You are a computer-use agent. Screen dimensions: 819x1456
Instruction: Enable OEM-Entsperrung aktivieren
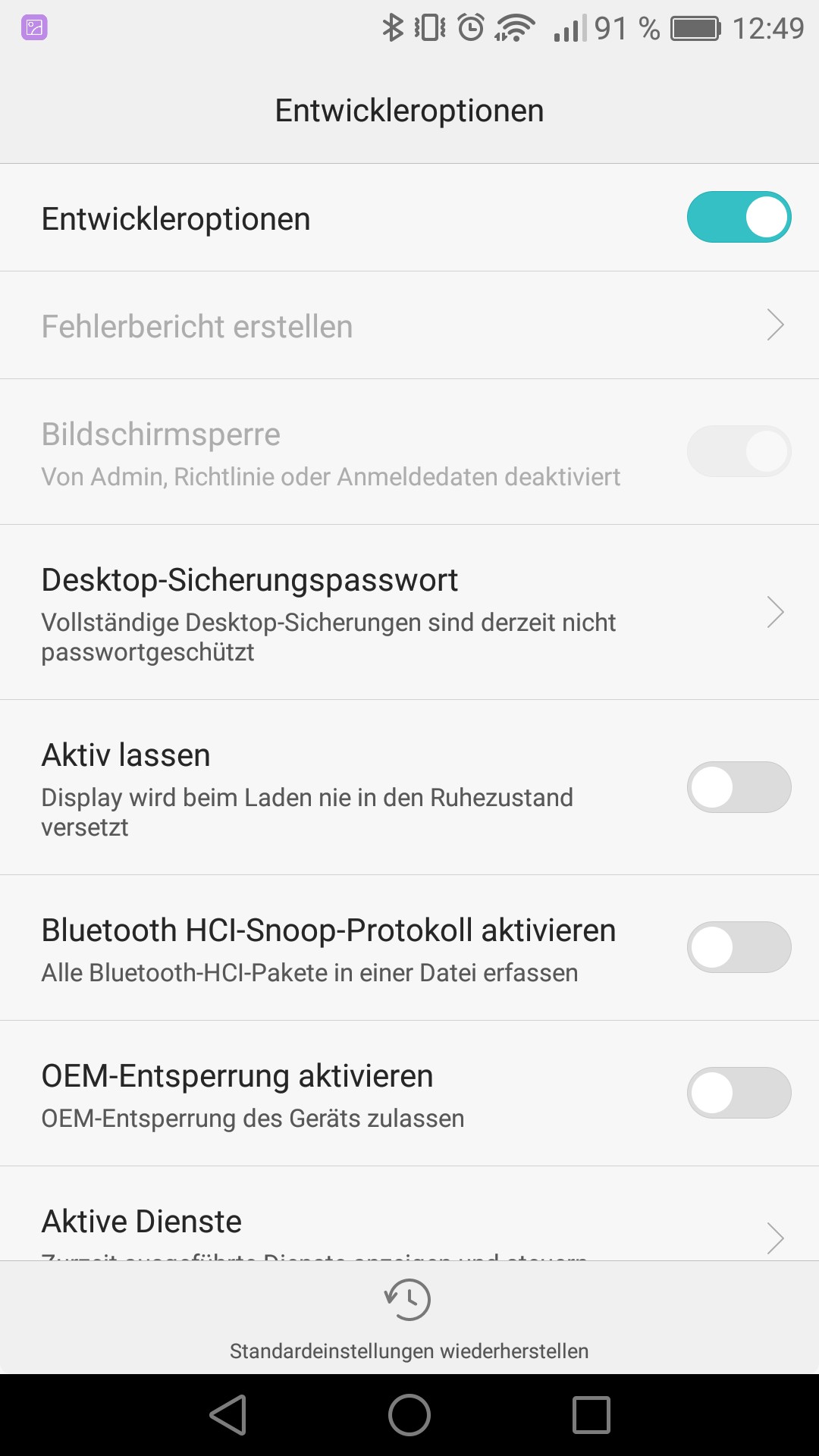[739, 1093]
